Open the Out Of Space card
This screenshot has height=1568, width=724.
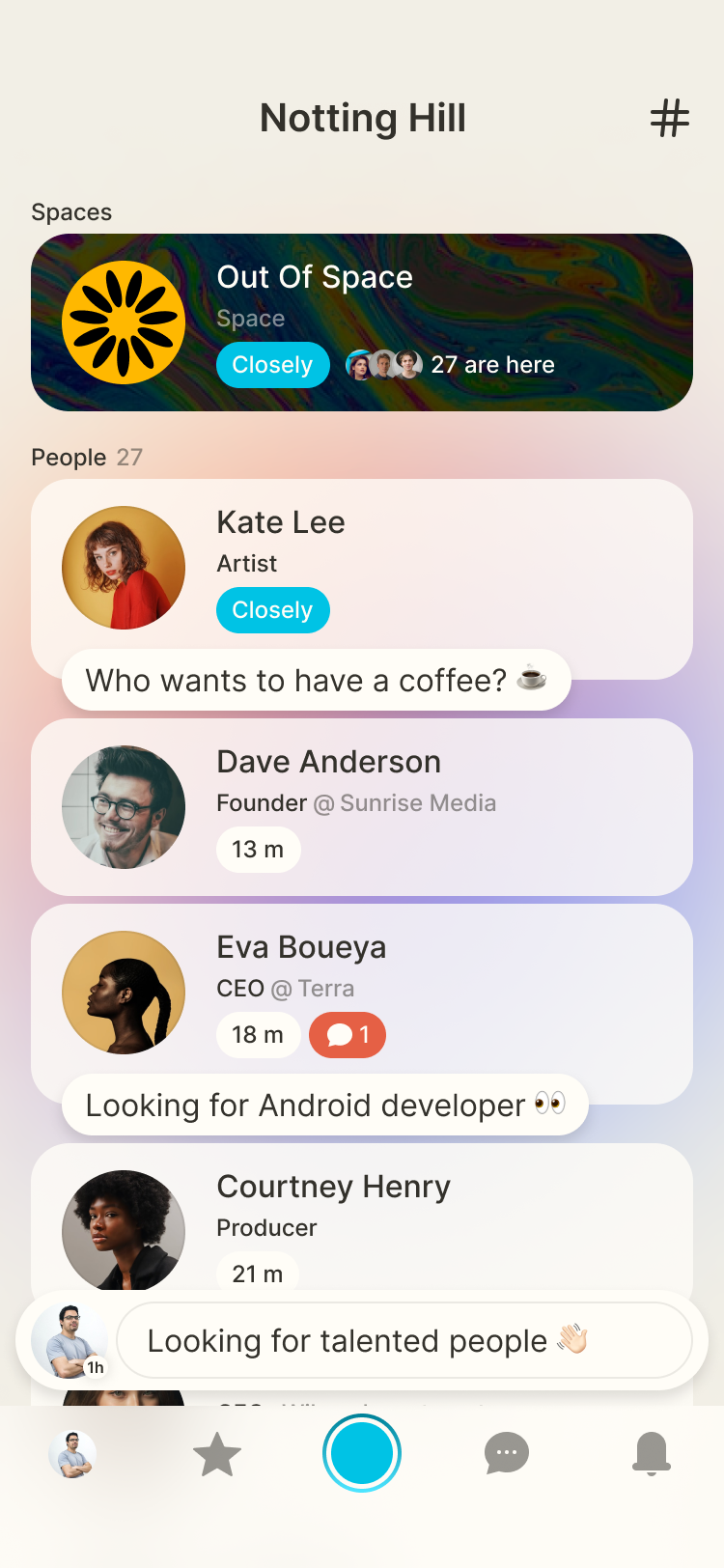(361, 322)
